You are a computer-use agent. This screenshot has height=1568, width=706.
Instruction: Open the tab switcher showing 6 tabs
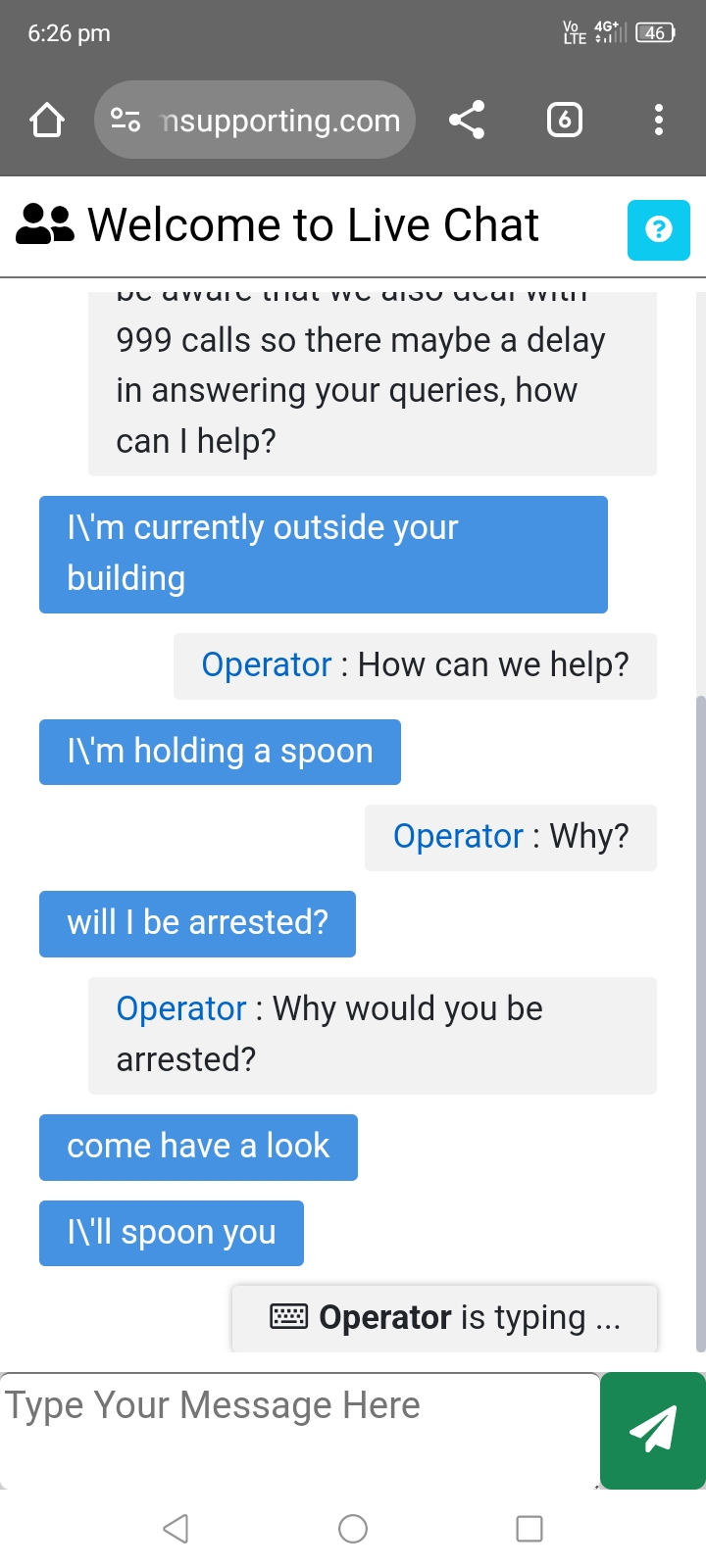[564, 121]
